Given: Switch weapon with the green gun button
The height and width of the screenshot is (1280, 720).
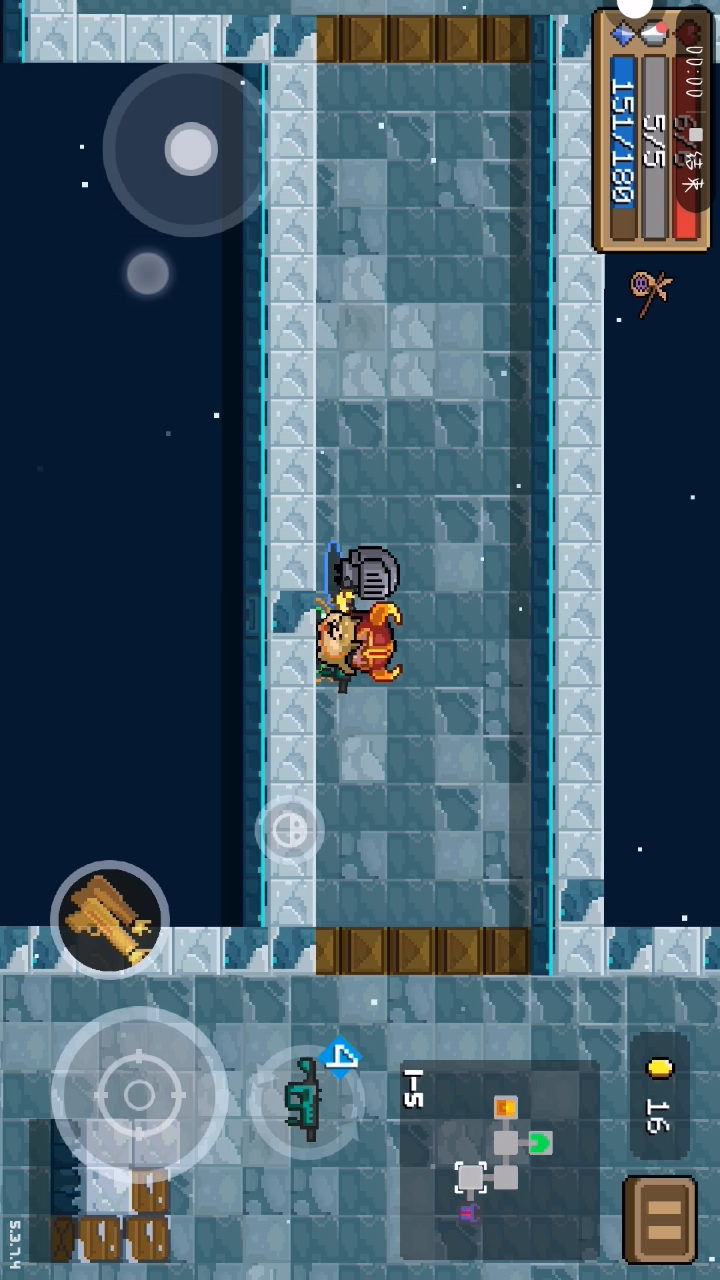Looking at the screenshot, I should [x=304, y=1100].
